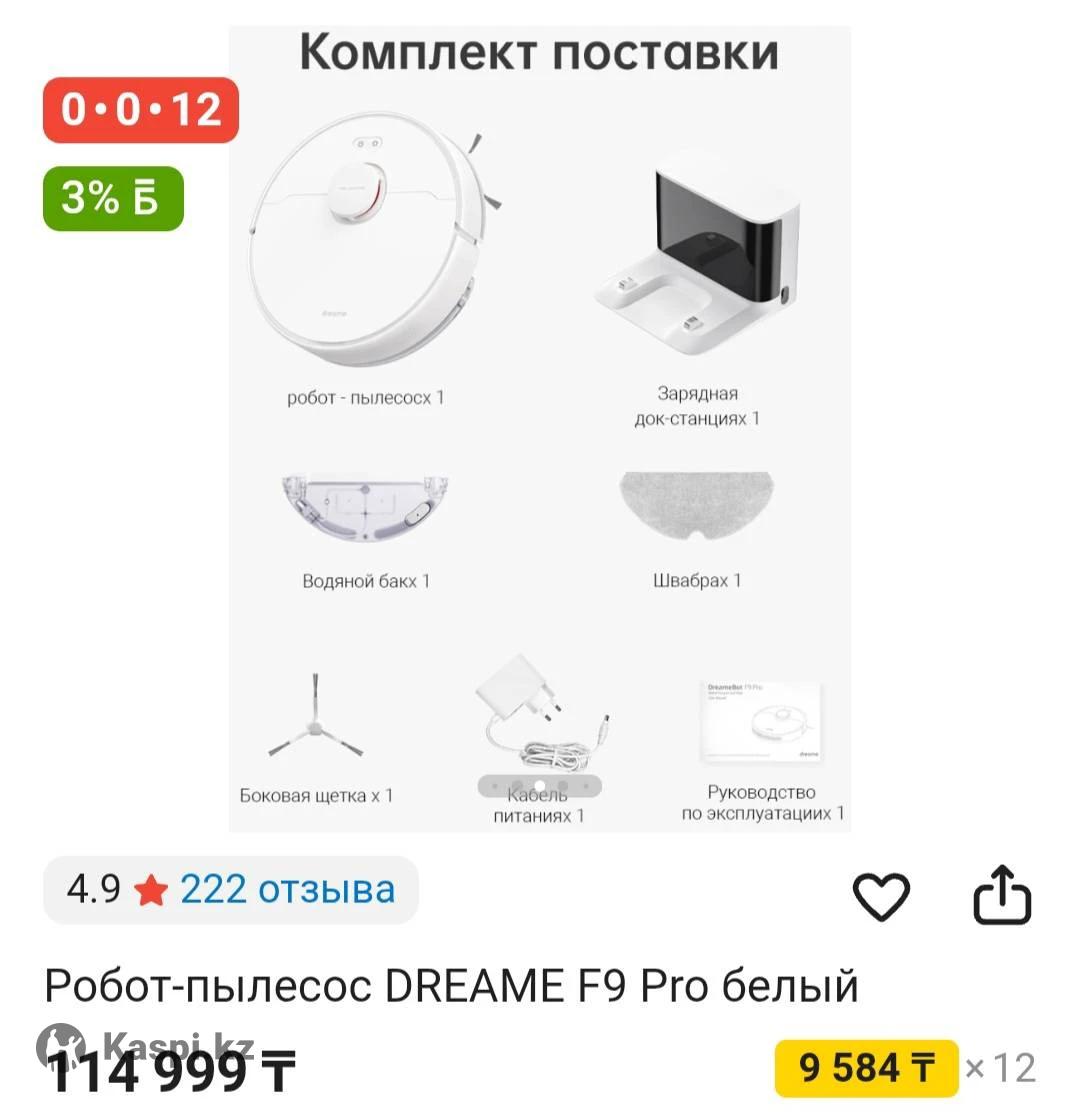Open the Комплект поставки product image
Screen dimensions: 1080x1112
pyautogui.click(x=540, y=430)
